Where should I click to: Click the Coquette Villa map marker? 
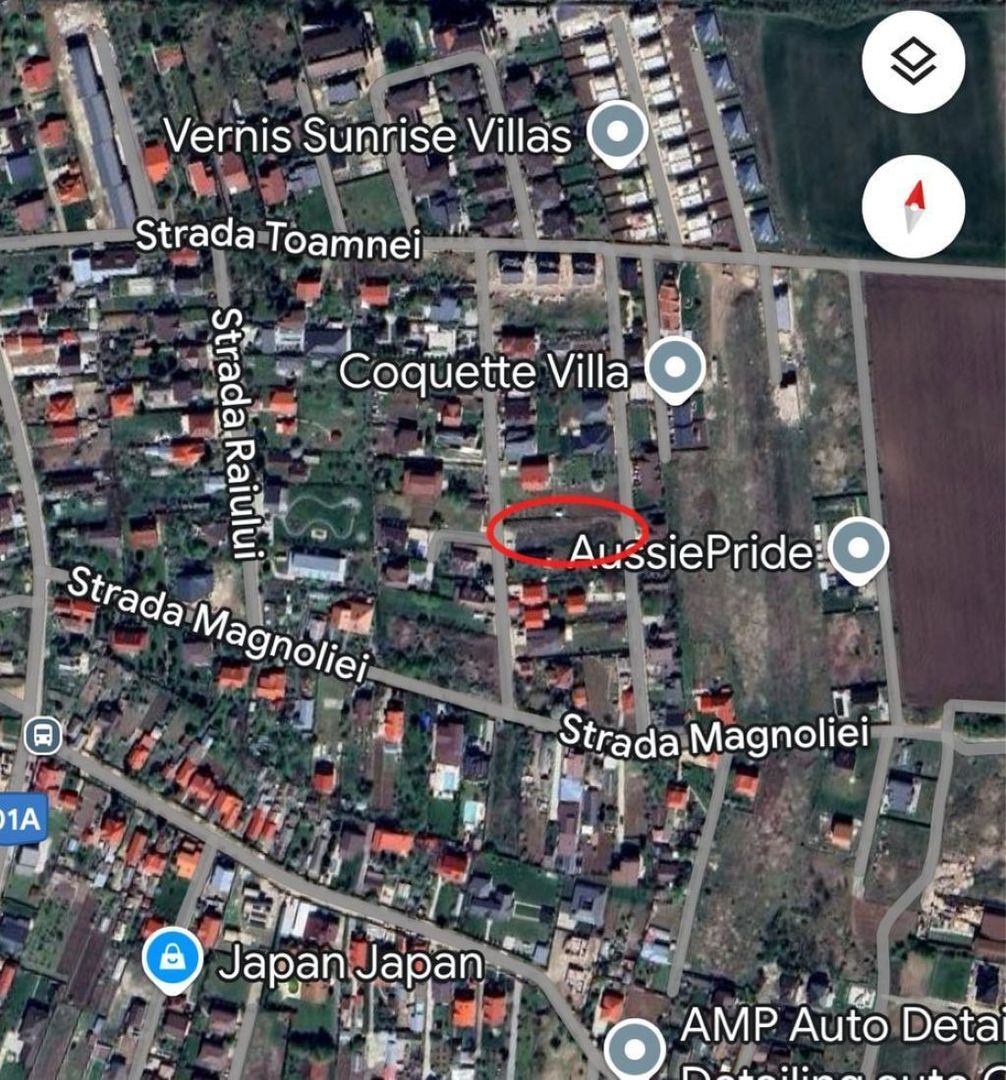(x=676, y=368)
